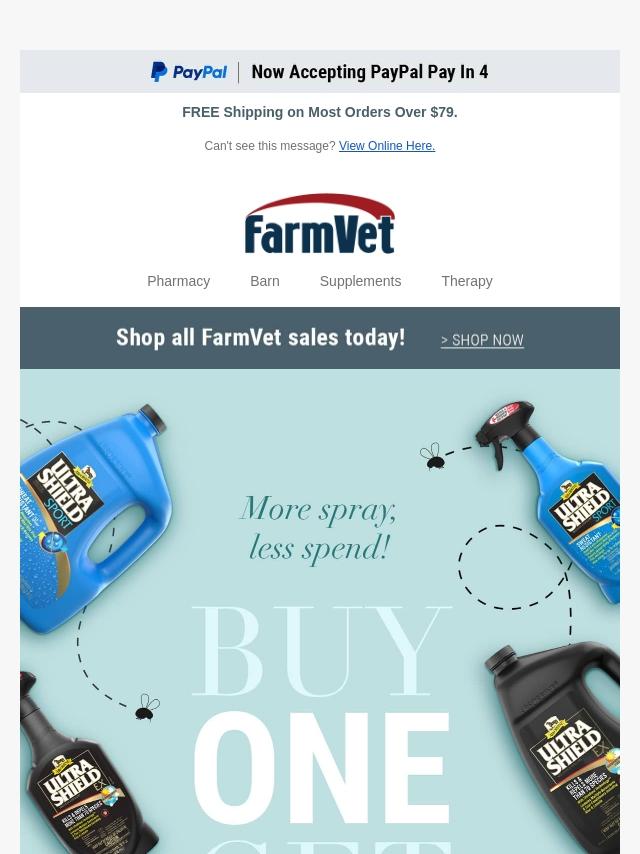Viewport: 640px width, 854px height.
Task: Open the View Online Here link
Action: pyautogui.click(x=386, y=146)
